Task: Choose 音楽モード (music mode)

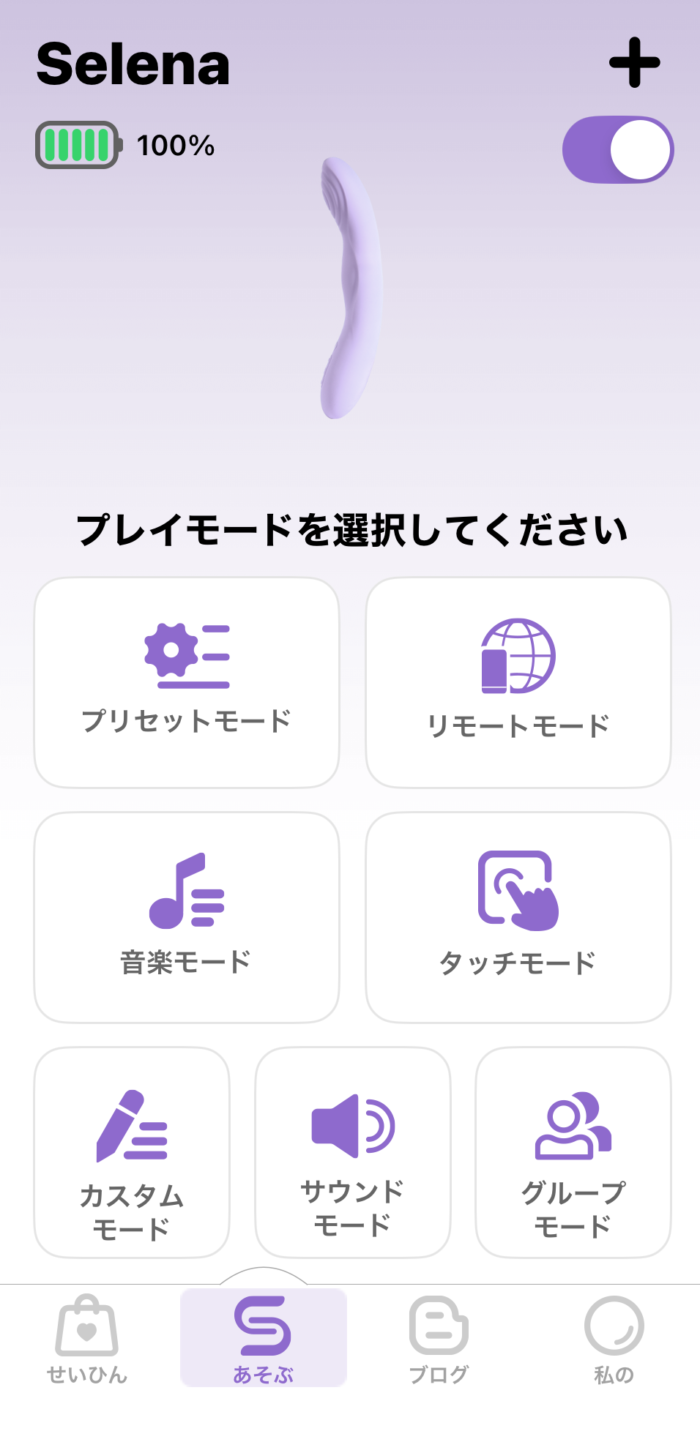Action: click(187, 916)
